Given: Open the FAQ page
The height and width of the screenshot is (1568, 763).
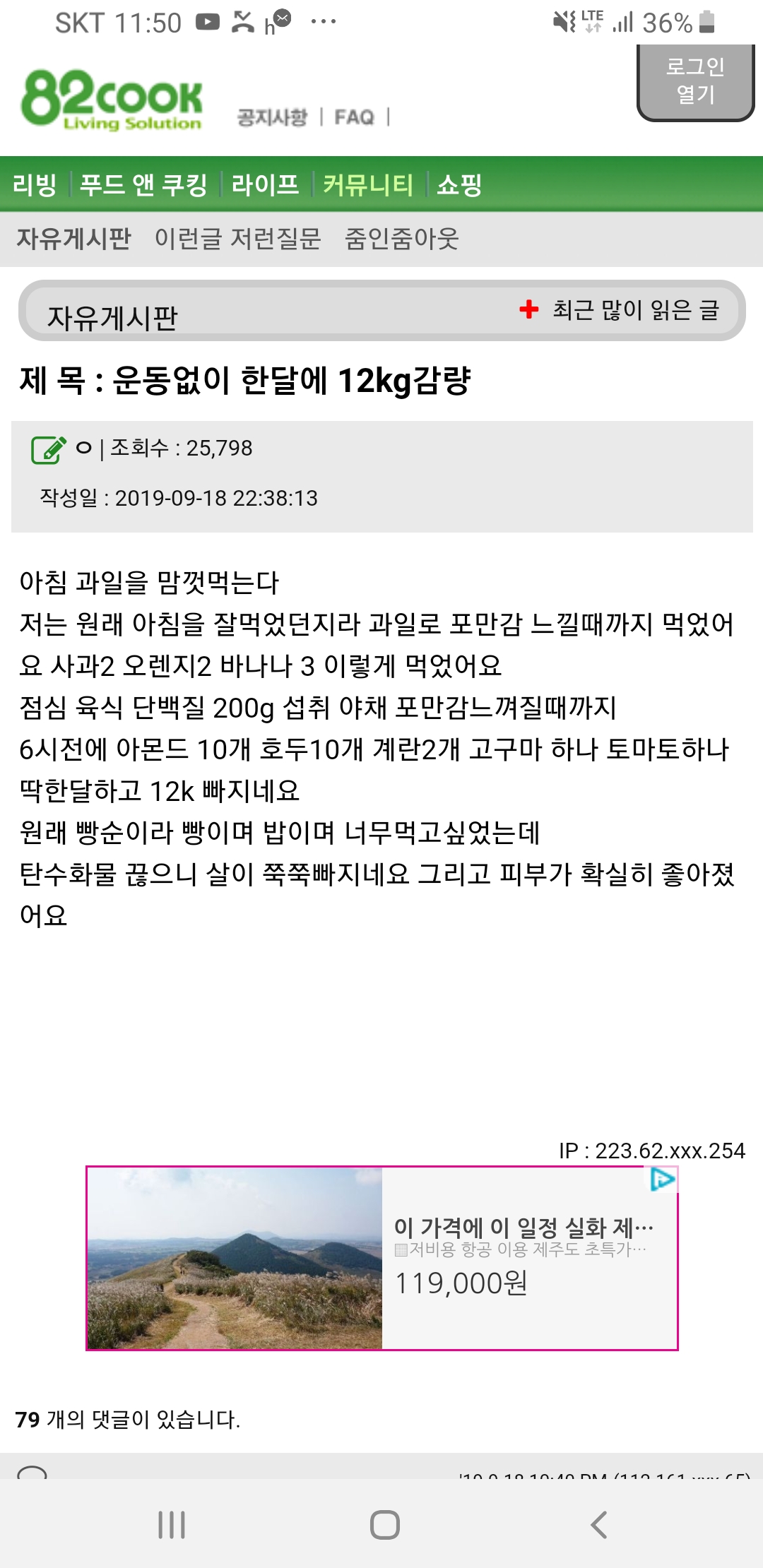Looking at the screenshot, I should point(354,117).
